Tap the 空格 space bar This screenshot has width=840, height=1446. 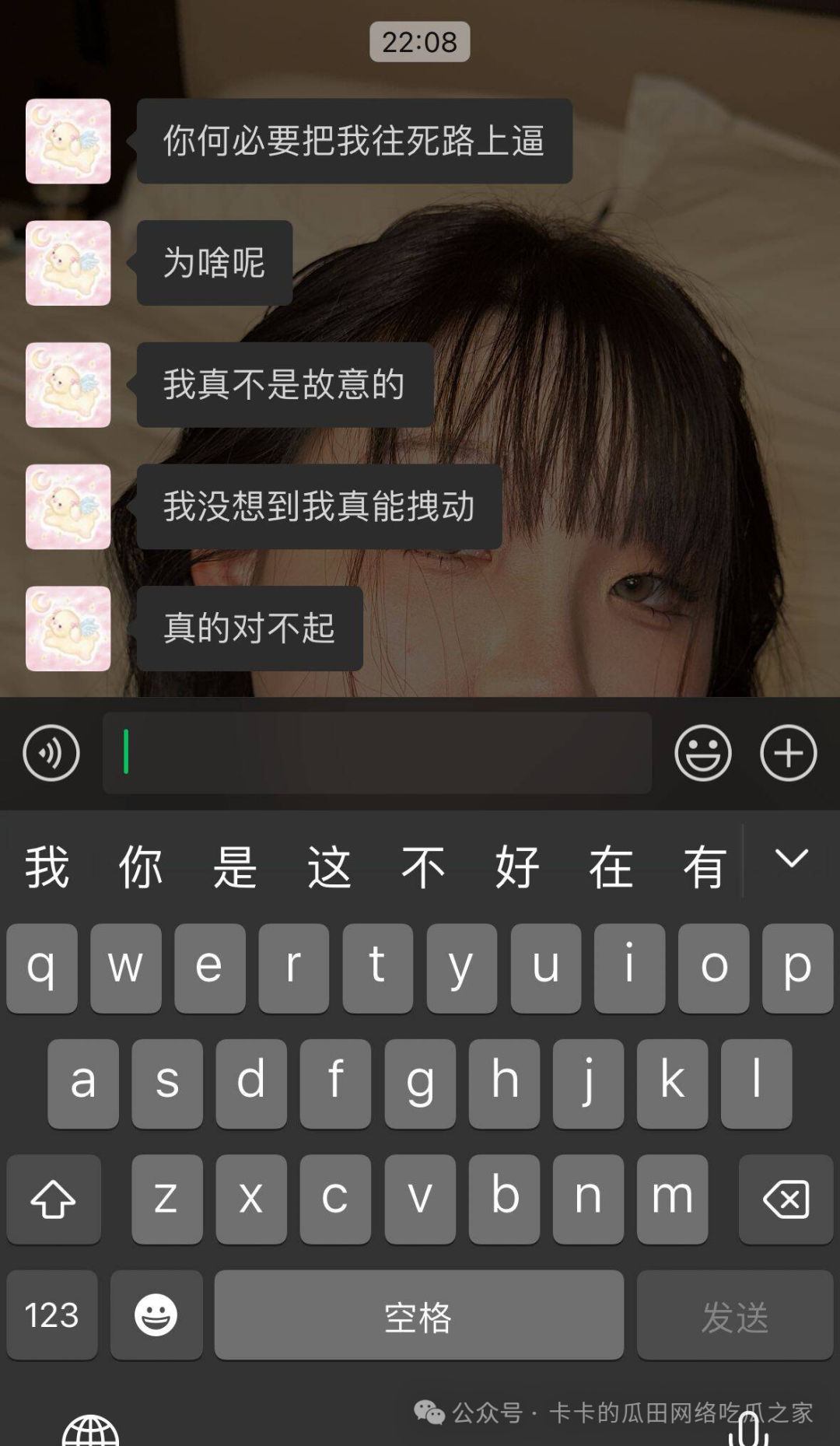(418, 1315)
